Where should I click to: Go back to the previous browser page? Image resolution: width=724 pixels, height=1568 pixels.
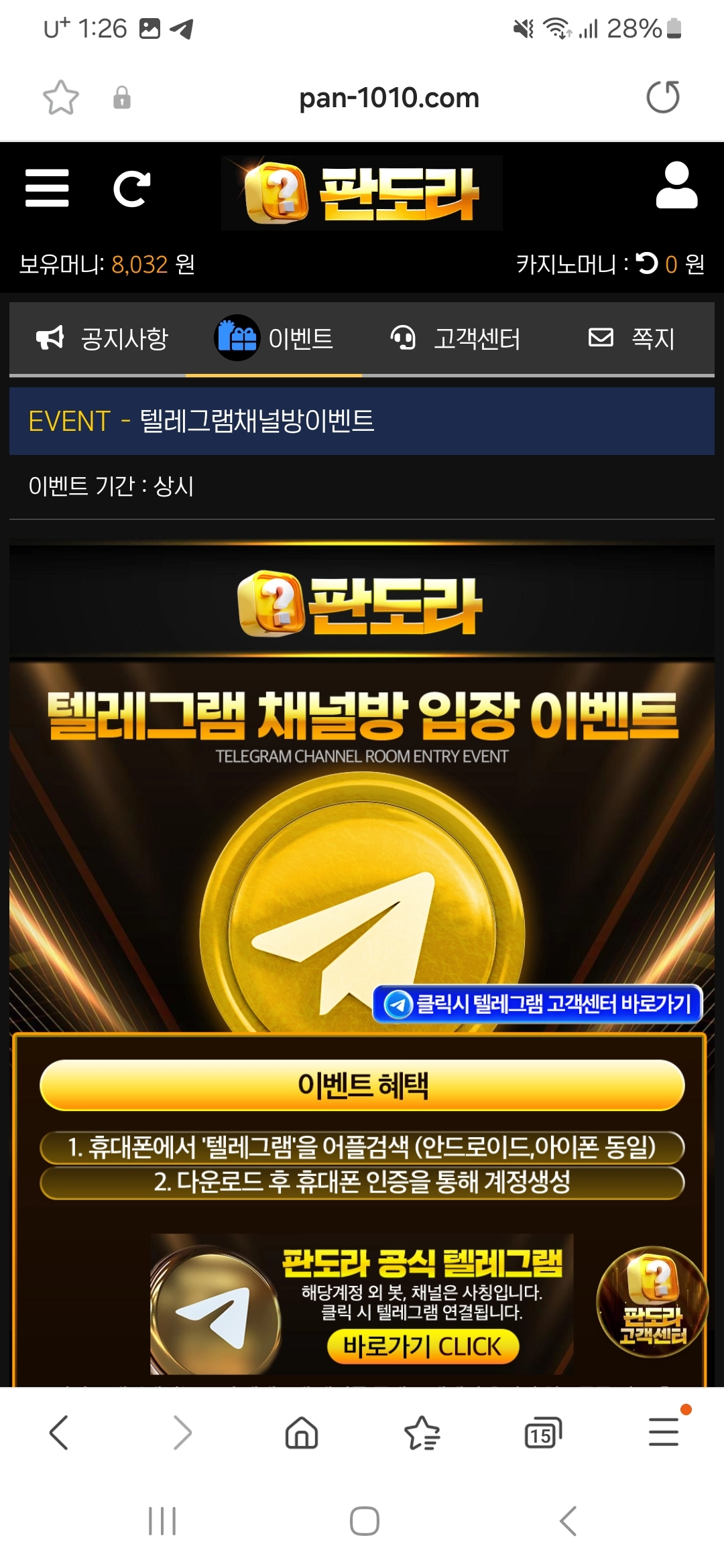pos(59,1433)
